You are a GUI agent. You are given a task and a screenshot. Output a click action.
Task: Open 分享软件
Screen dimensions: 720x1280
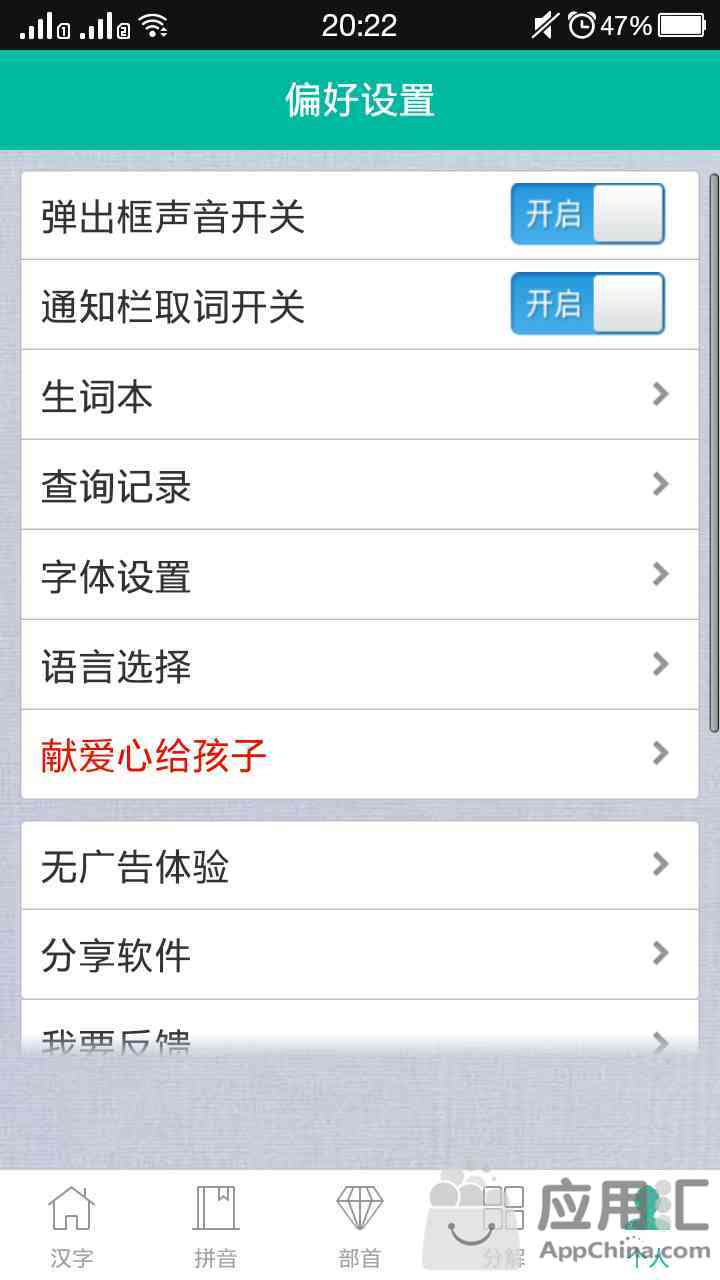coord(360,955)
